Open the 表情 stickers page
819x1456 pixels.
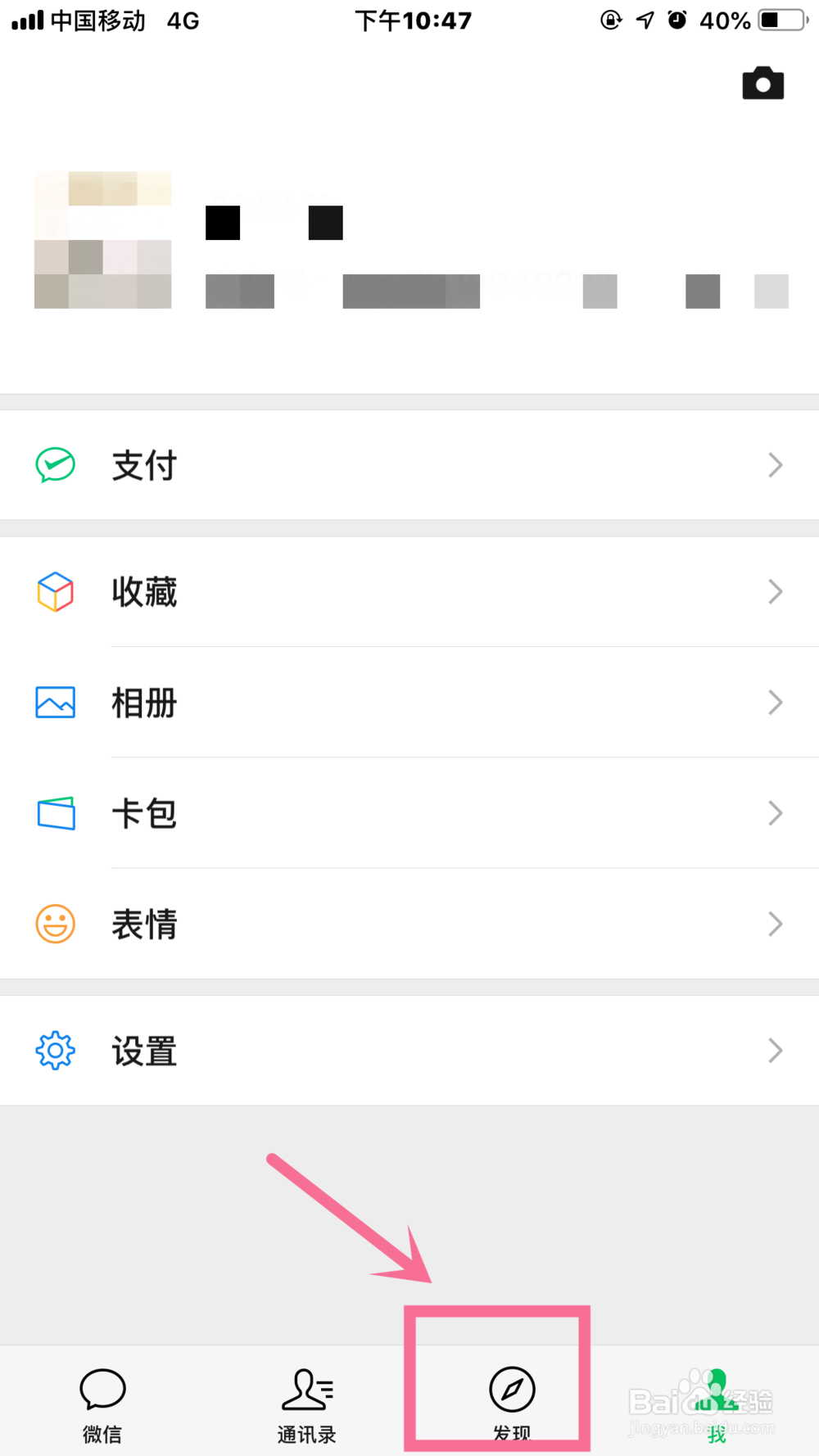(x=144, y=924)
